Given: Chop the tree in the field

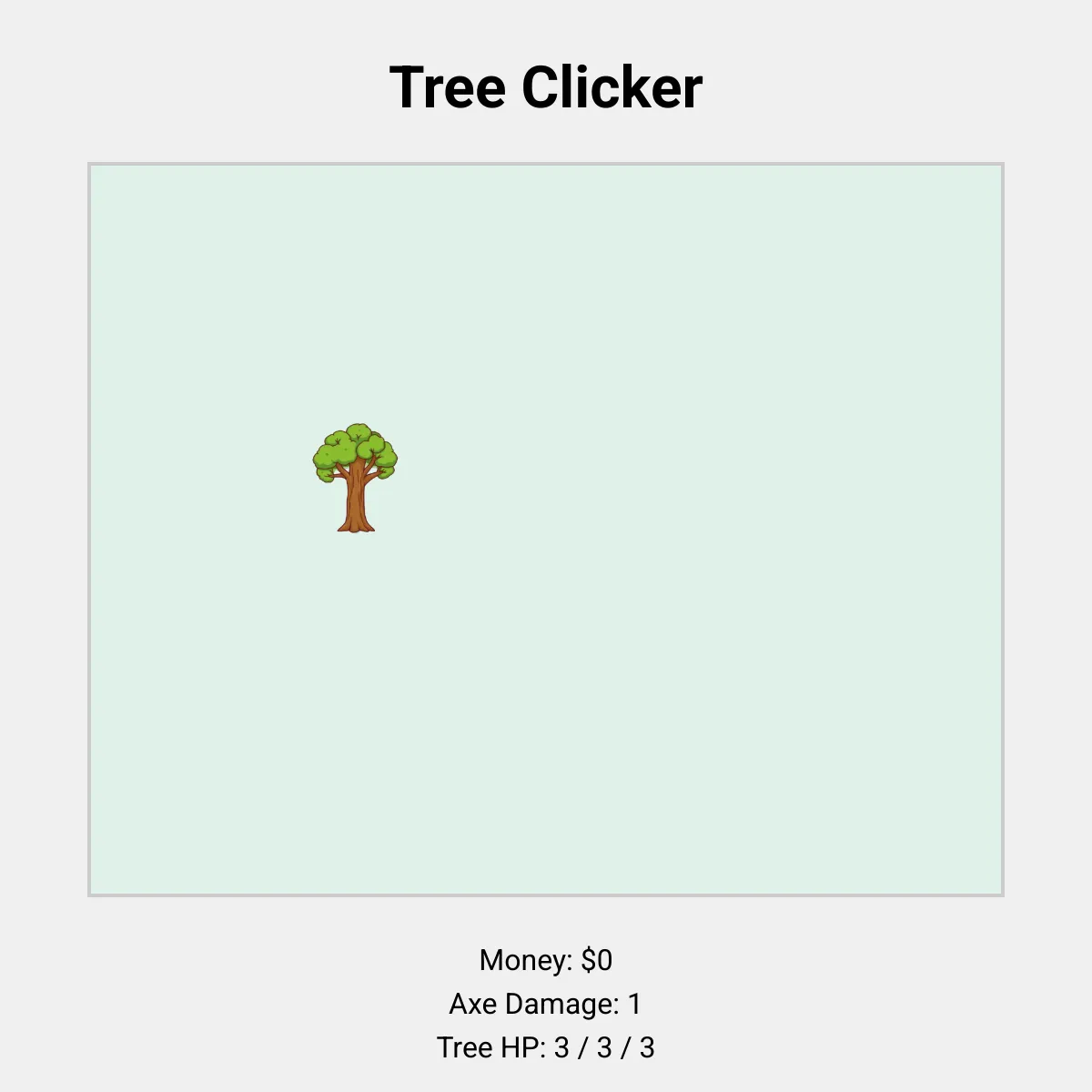Looking at the screenshot, I should (x=355, y=478).
